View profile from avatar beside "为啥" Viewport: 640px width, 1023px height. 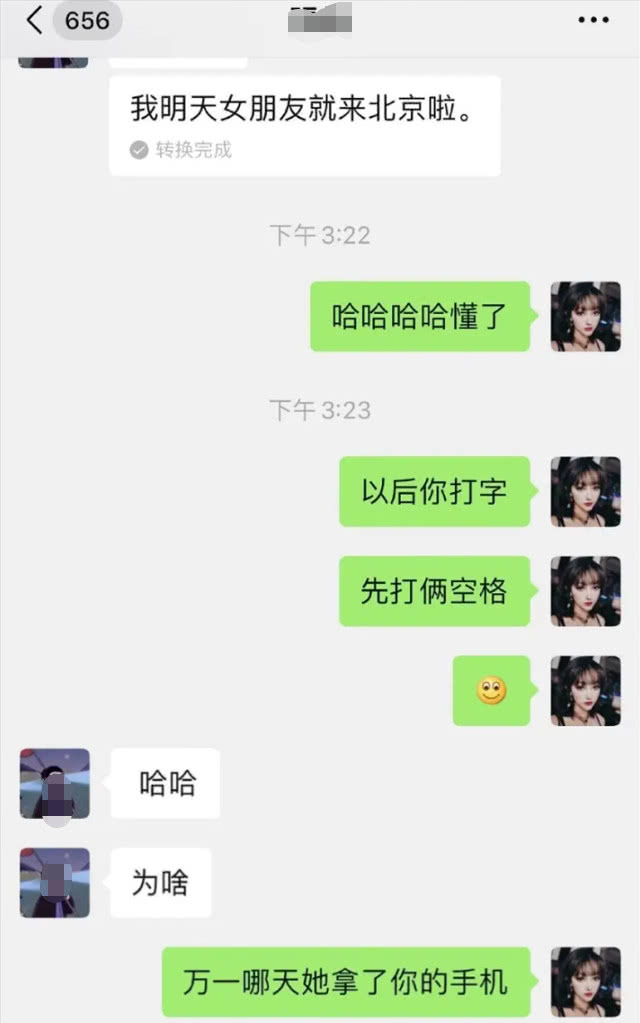pyautogui.click(x=55, y=883)
